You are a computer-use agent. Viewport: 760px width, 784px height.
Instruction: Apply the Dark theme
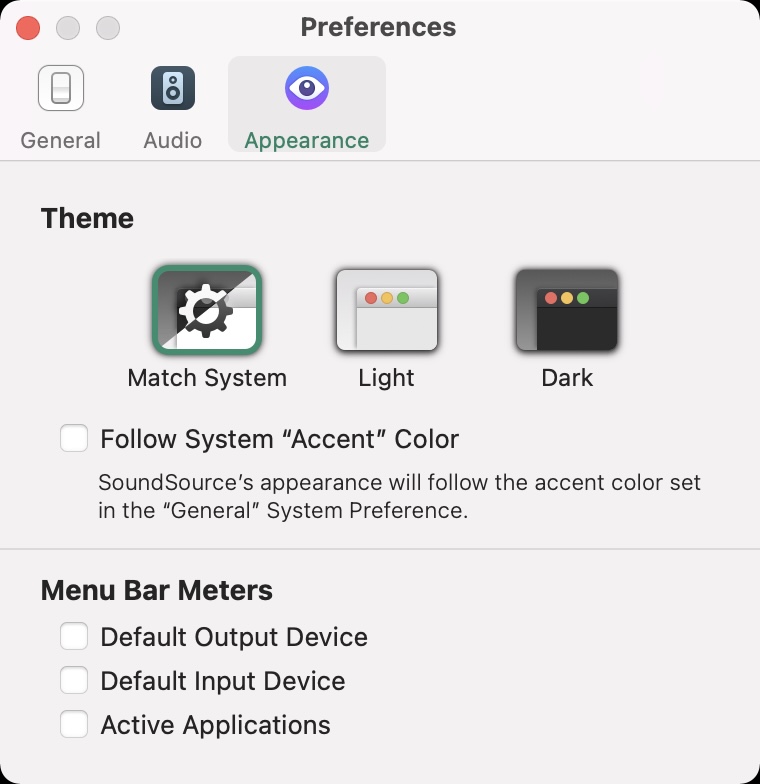pyautogui.click(x=567, y=311)
